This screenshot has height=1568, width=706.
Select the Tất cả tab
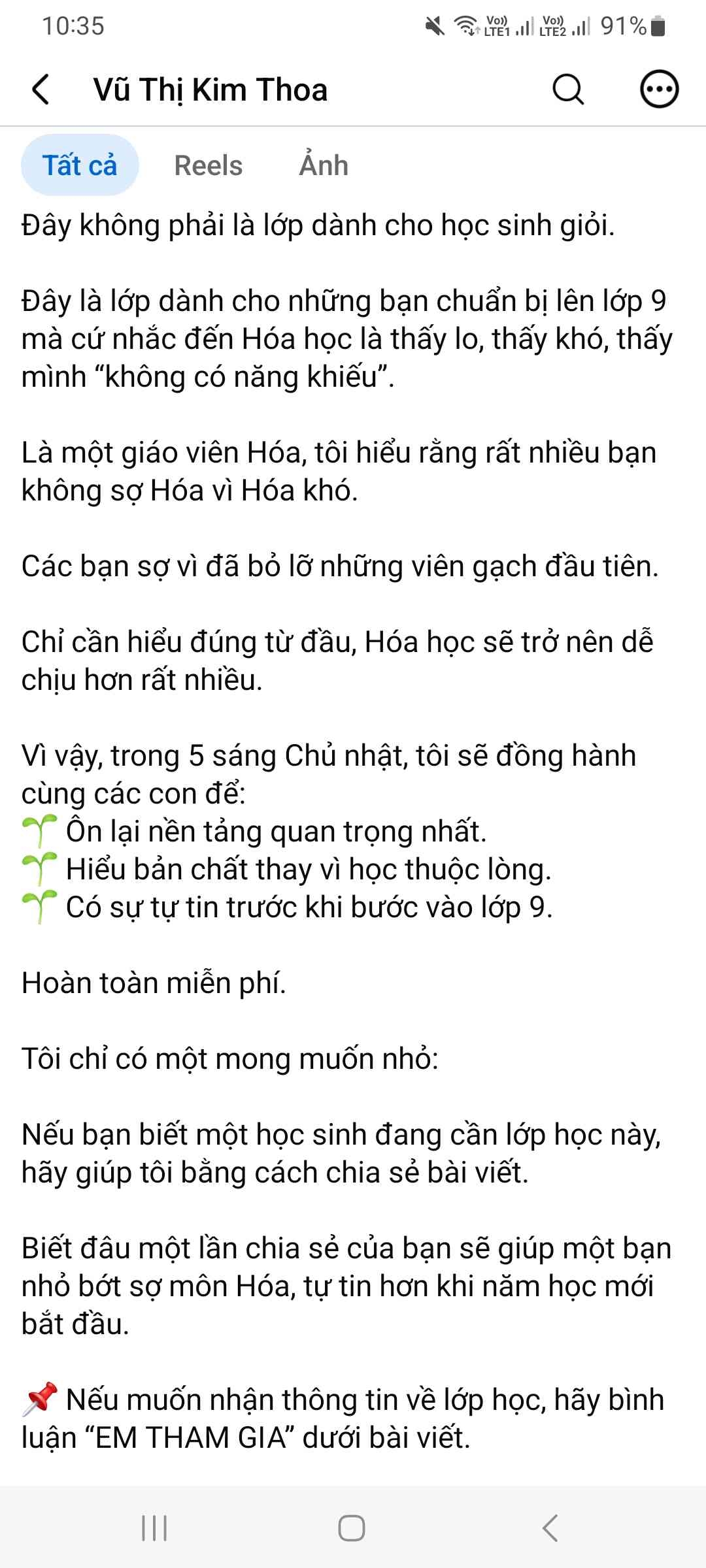[x=80, y=165]
